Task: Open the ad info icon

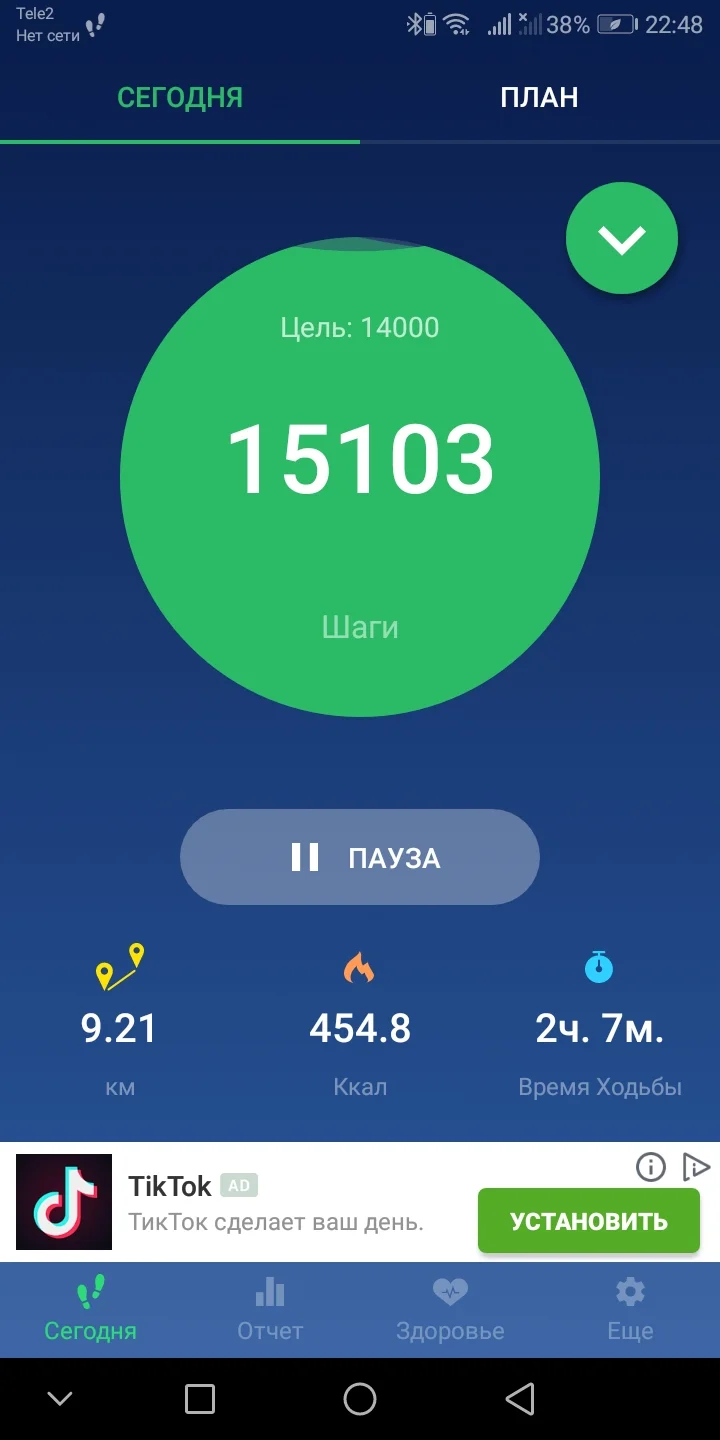Action: (651, 1166)
